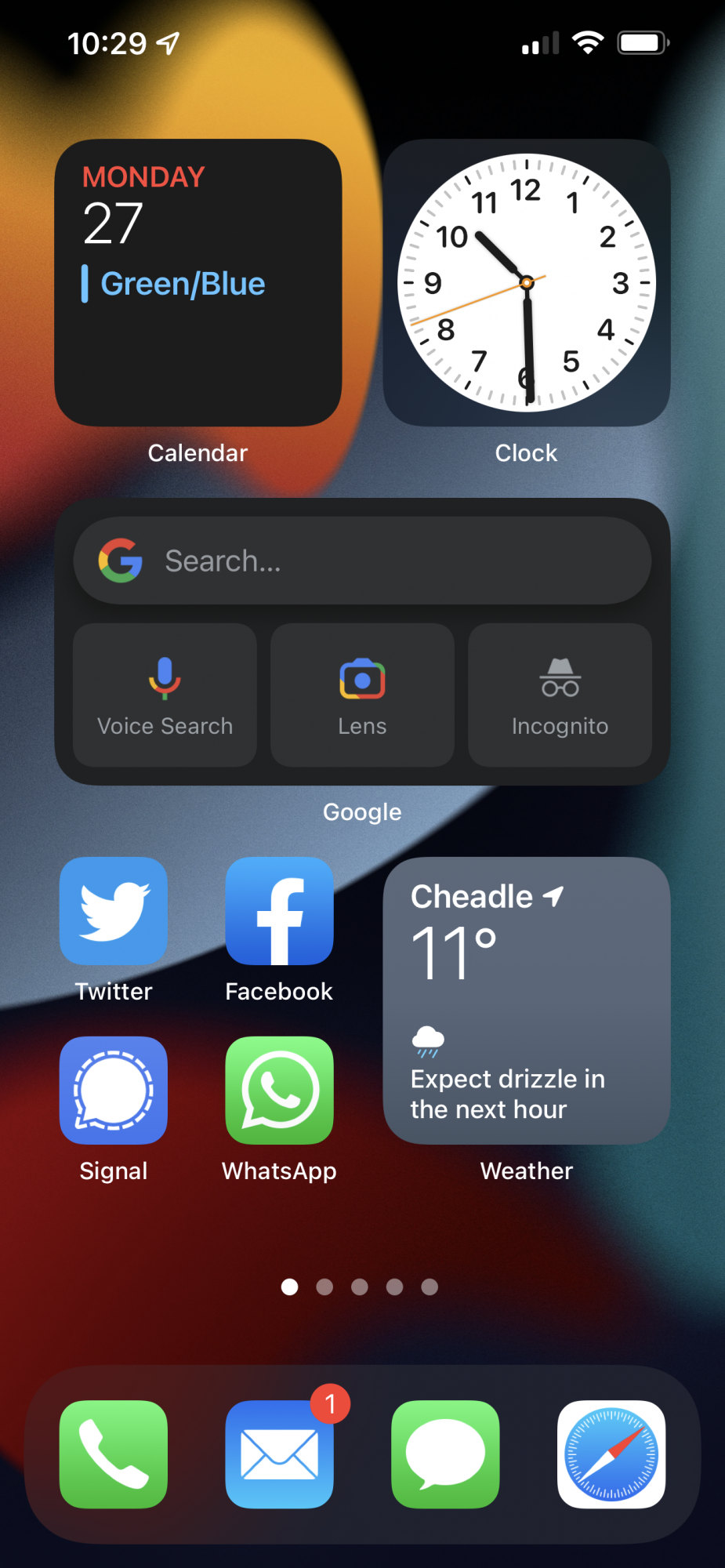
Task: Open Mail with one unread badge
Action: (279, 1454)
